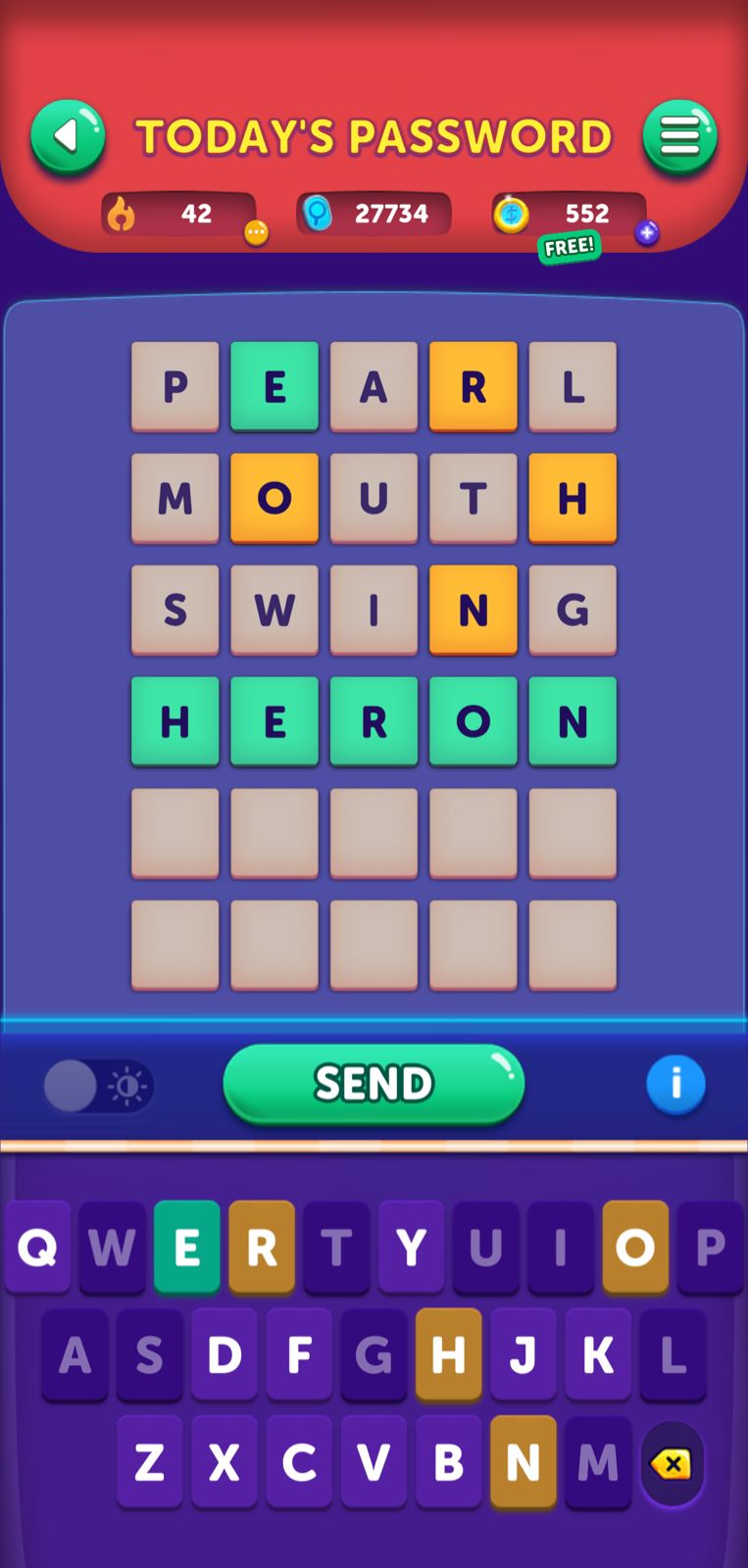Viewport: 748px width, 1568px height.
Task: Type letter Z
Action: (x=149, y=1463)
